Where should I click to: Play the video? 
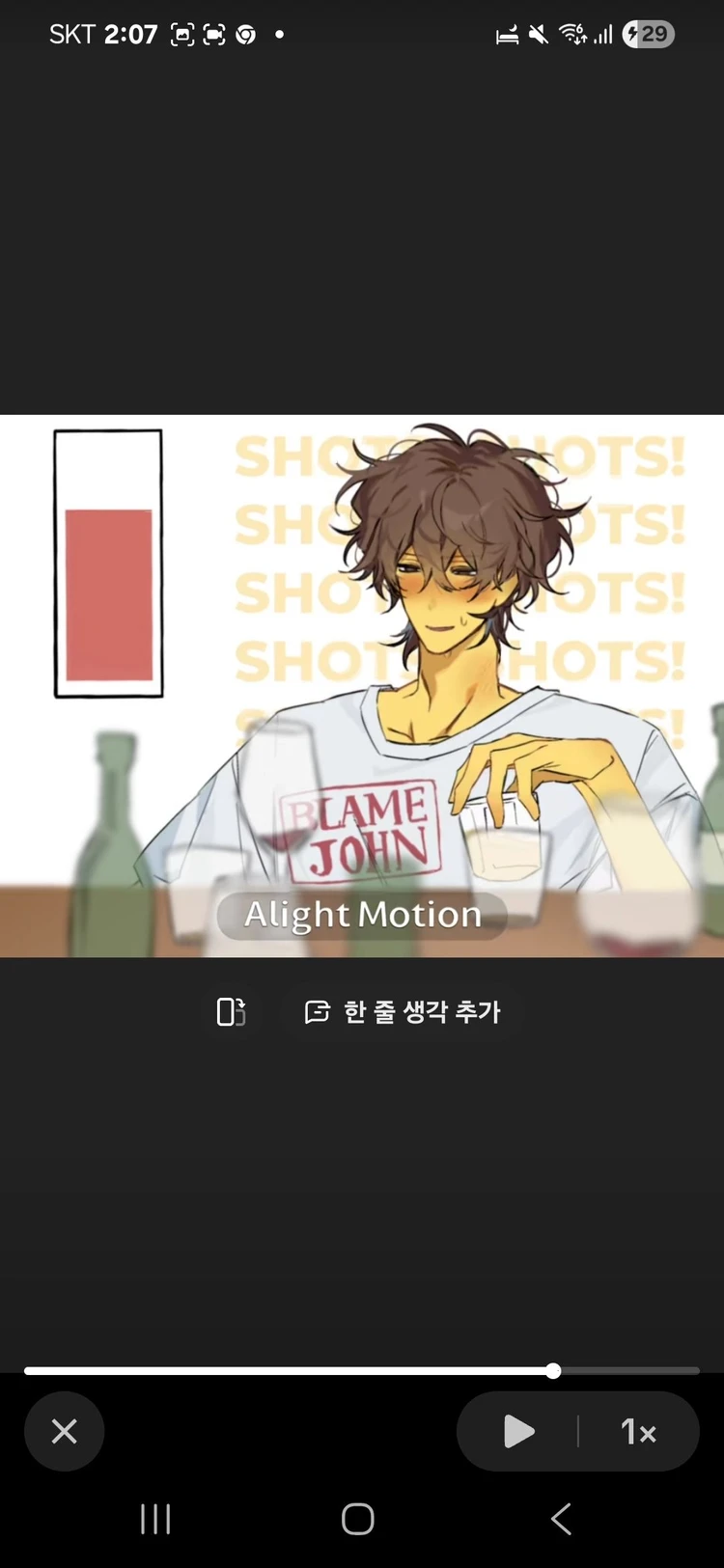point(518,1431)
